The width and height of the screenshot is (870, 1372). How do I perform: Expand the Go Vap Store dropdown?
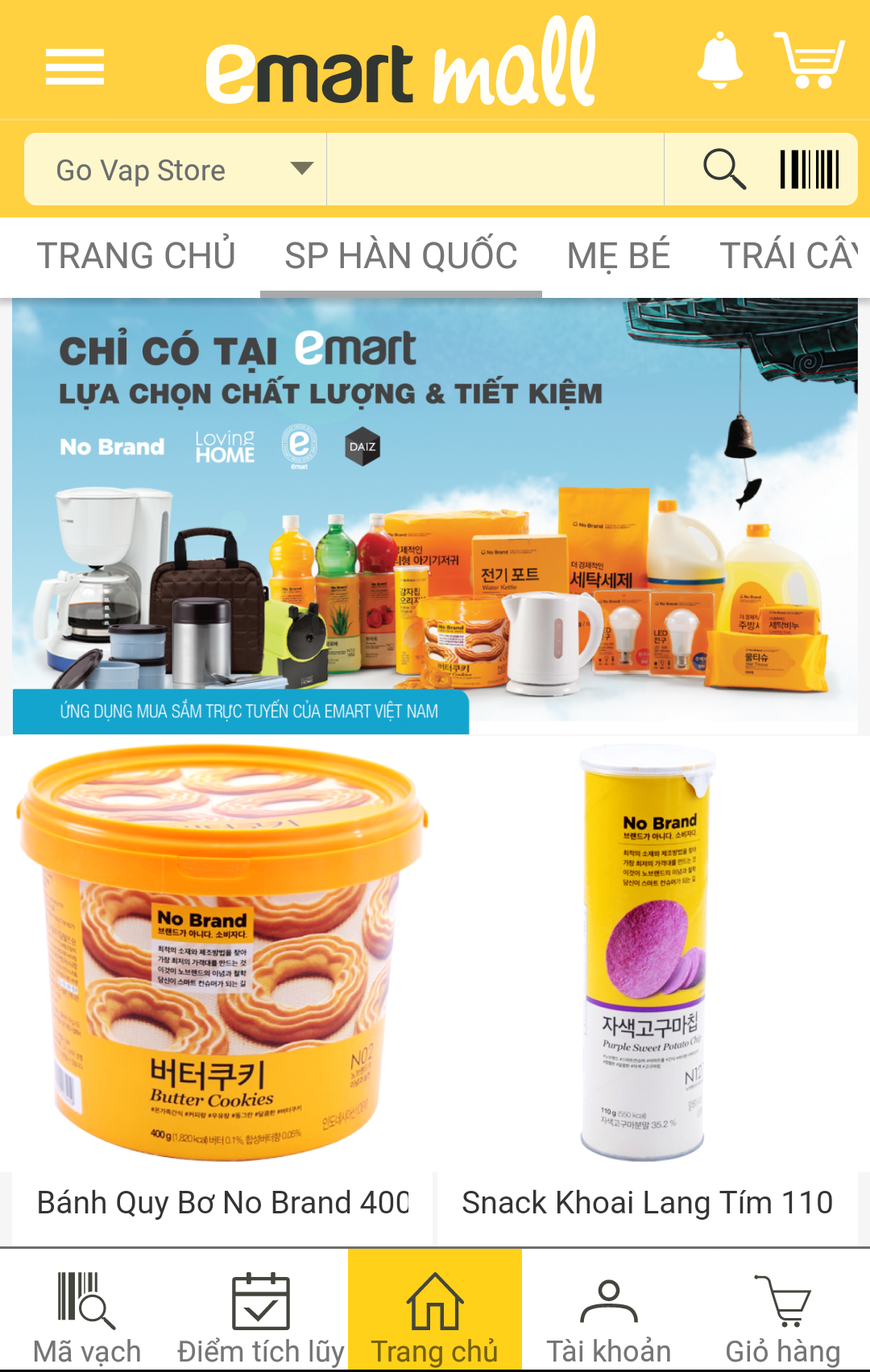tap(176, 170)
